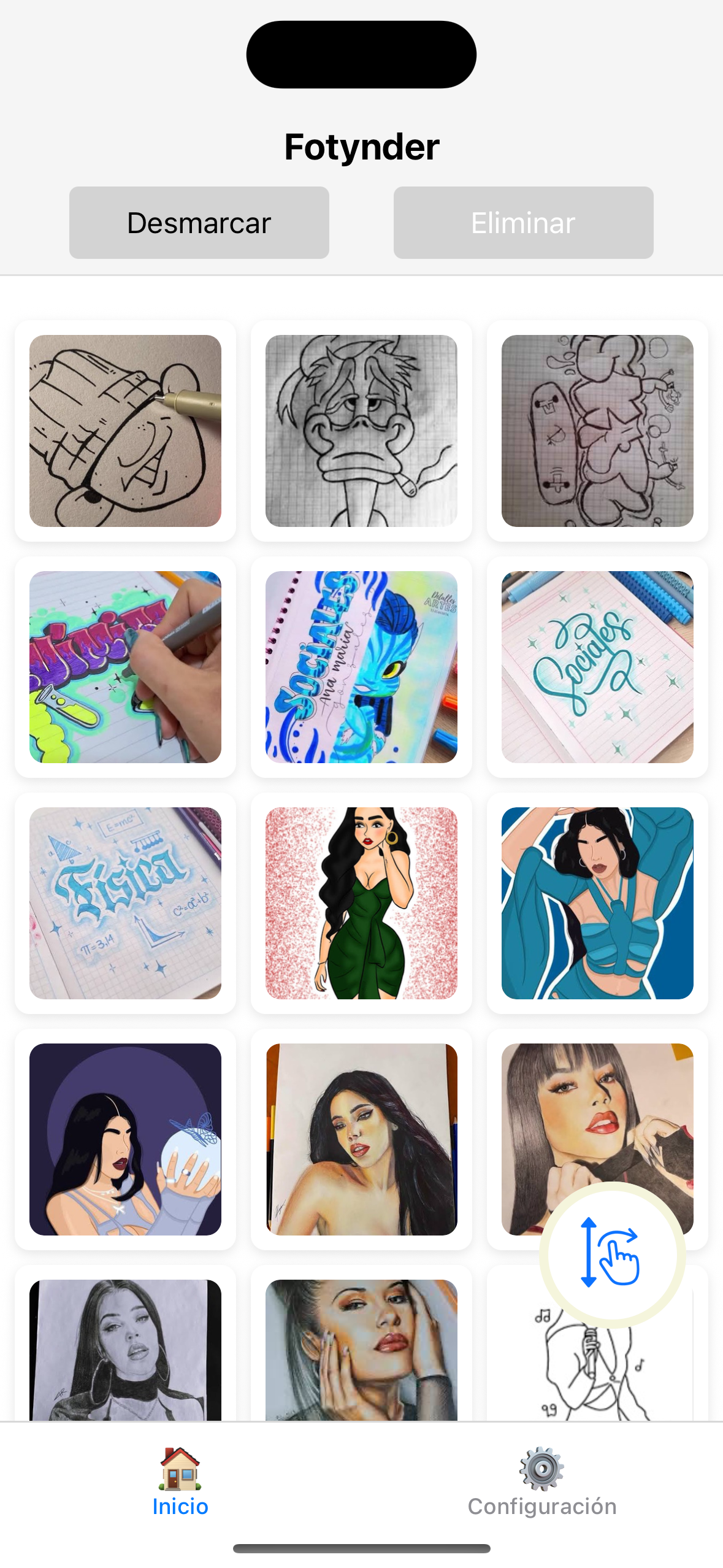
Task: Select the green dress woman illustration
Action: point(361,903)
